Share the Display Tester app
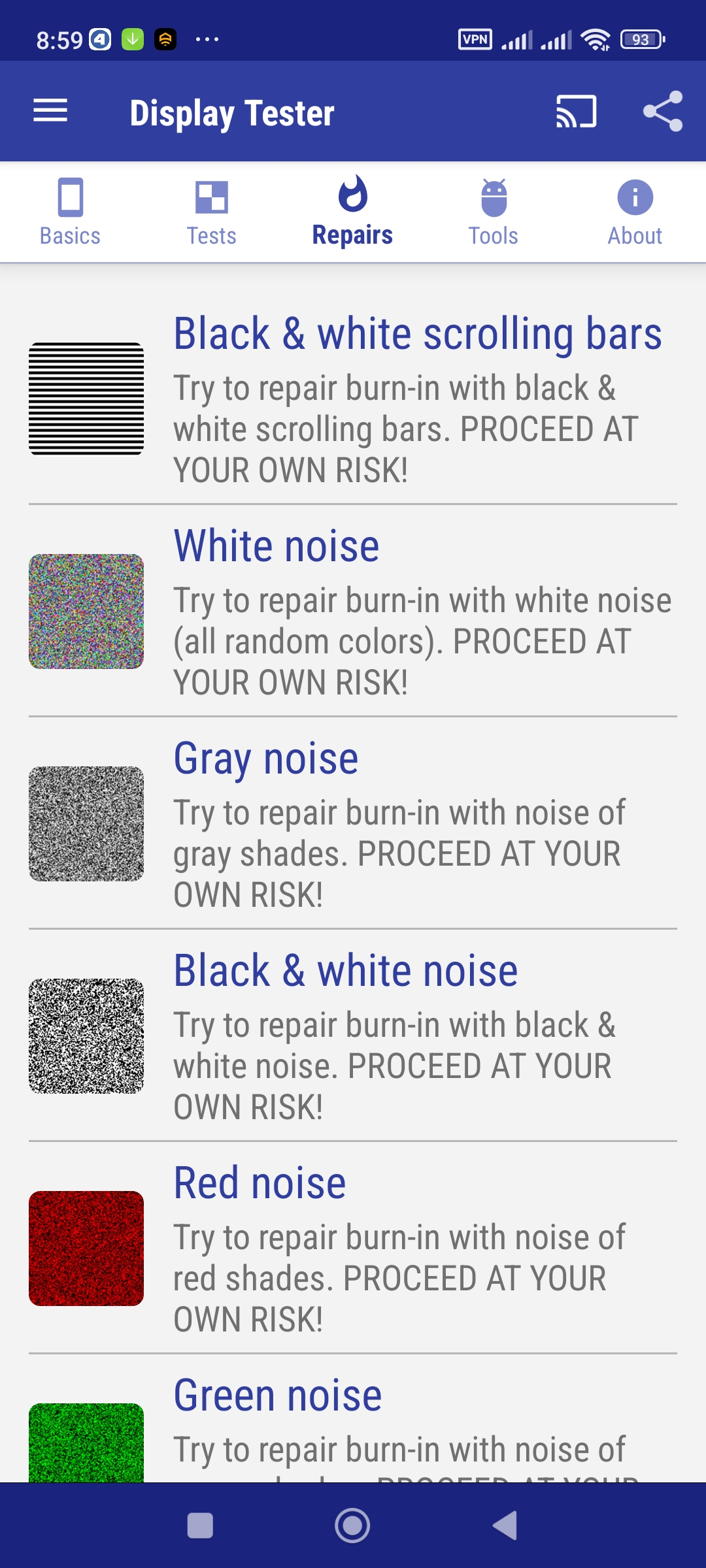 pyautogui.click(x=663, y=112)
